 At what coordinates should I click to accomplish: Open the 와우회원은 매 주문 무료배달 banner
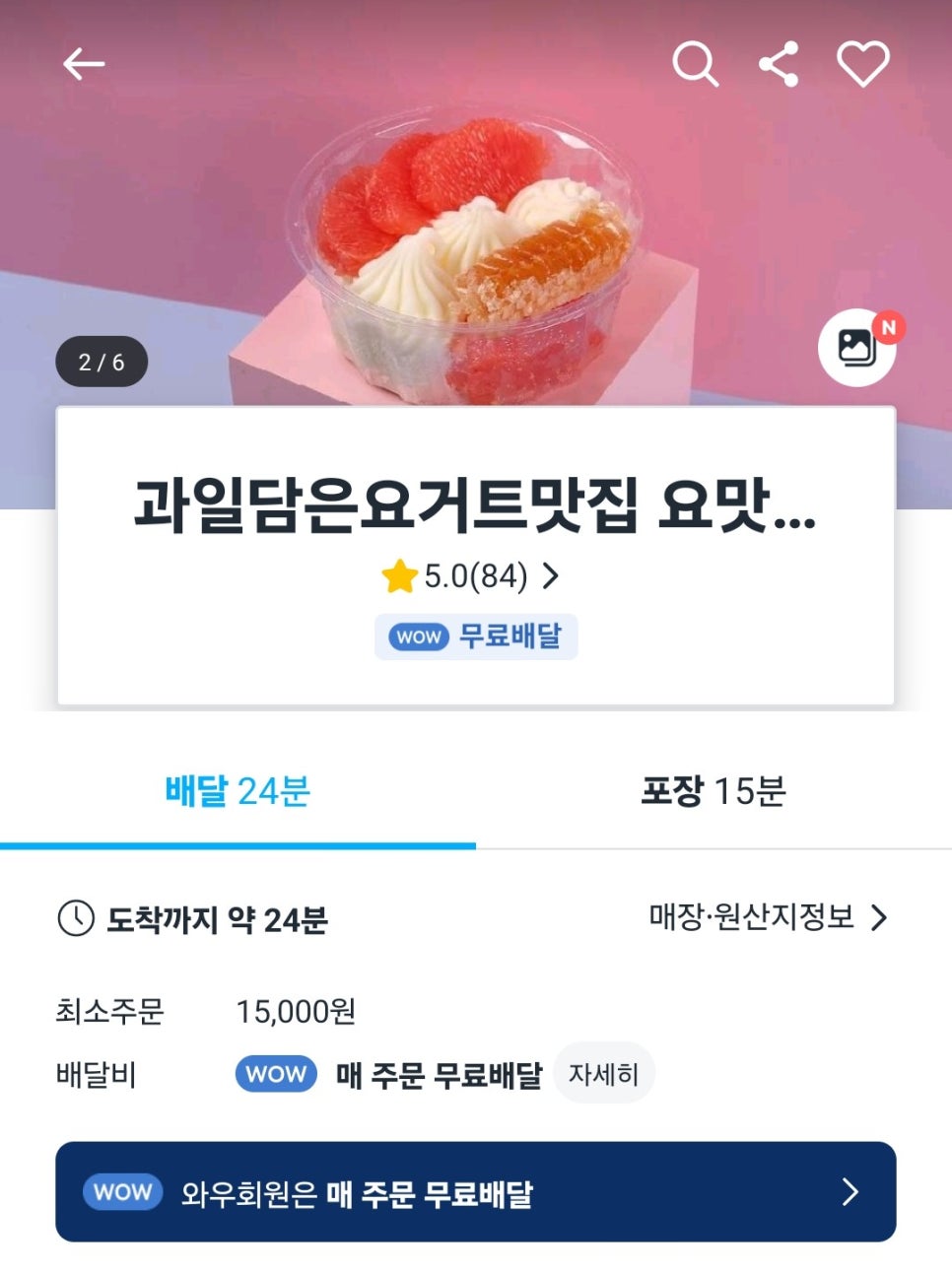pyautogui.click(x=475, y=1192)
